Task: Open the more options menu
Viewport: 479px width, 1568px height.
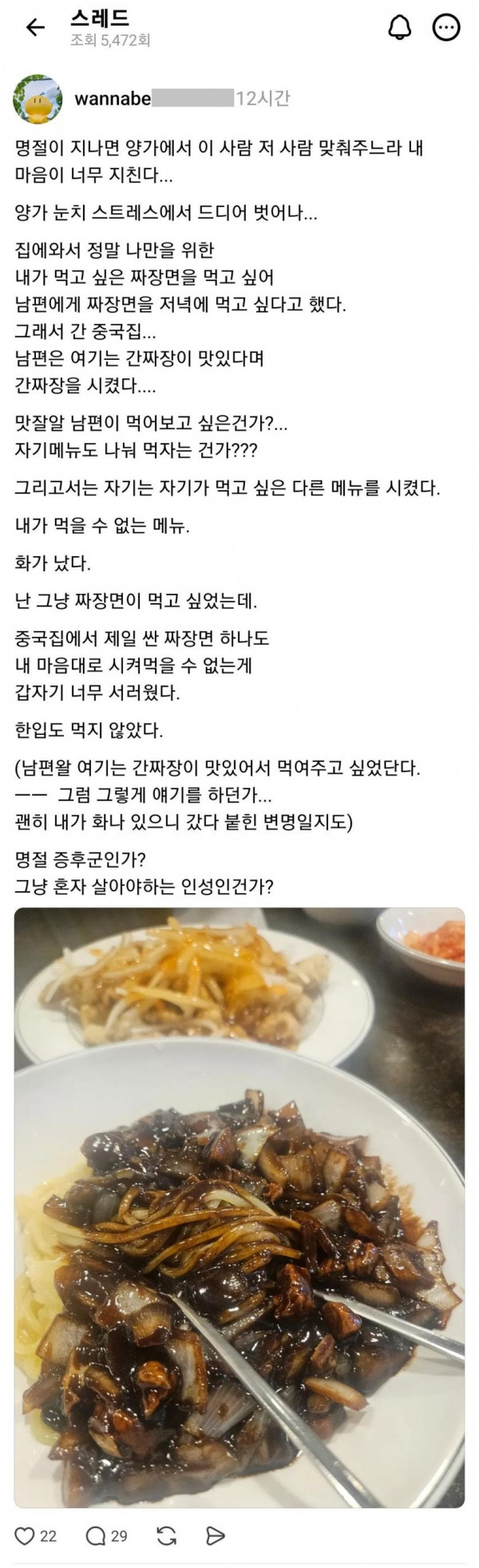Action: point(445,28)
